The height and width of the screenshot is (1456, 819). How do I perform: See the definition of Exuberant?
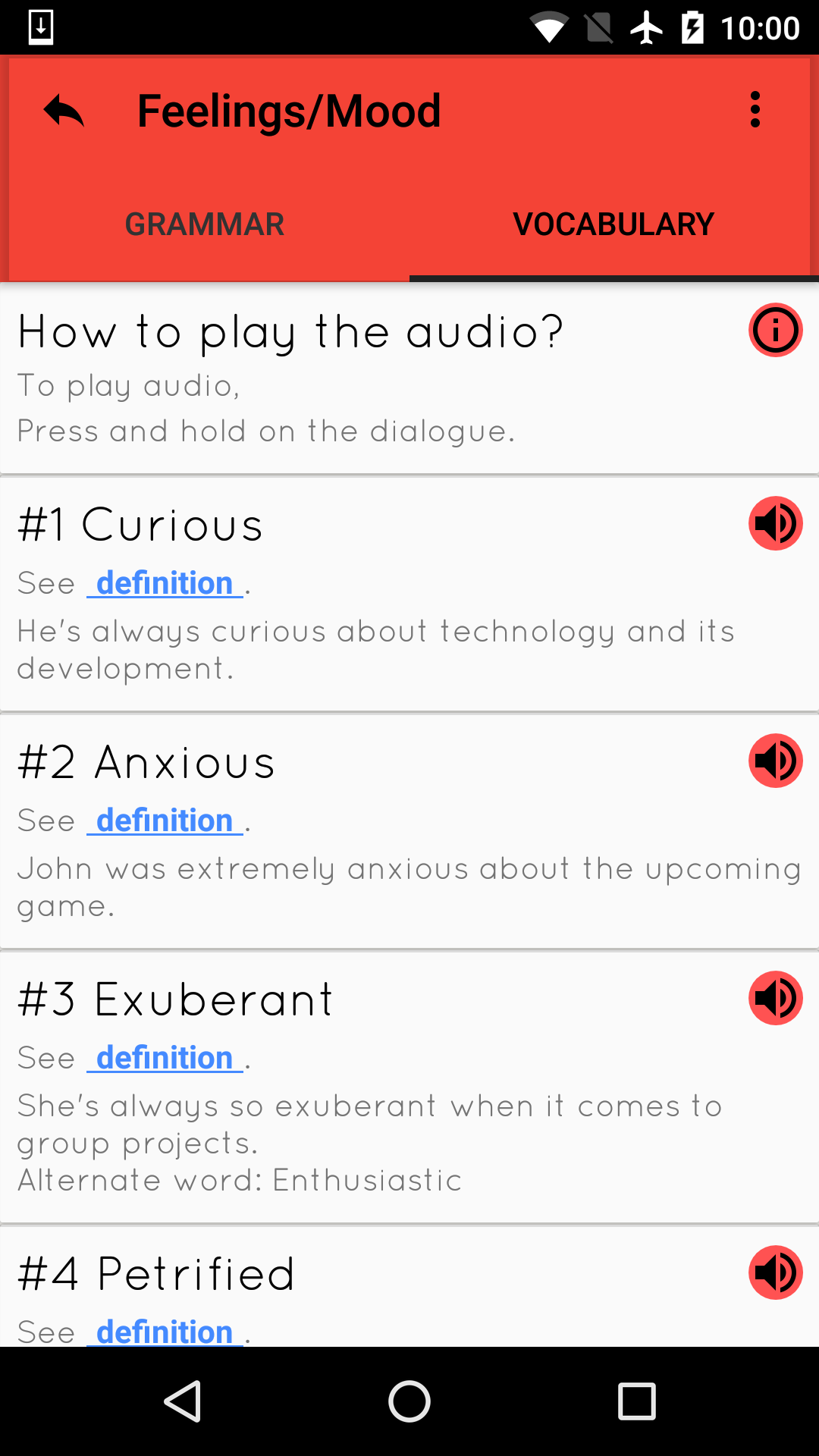coord(165,1058)
